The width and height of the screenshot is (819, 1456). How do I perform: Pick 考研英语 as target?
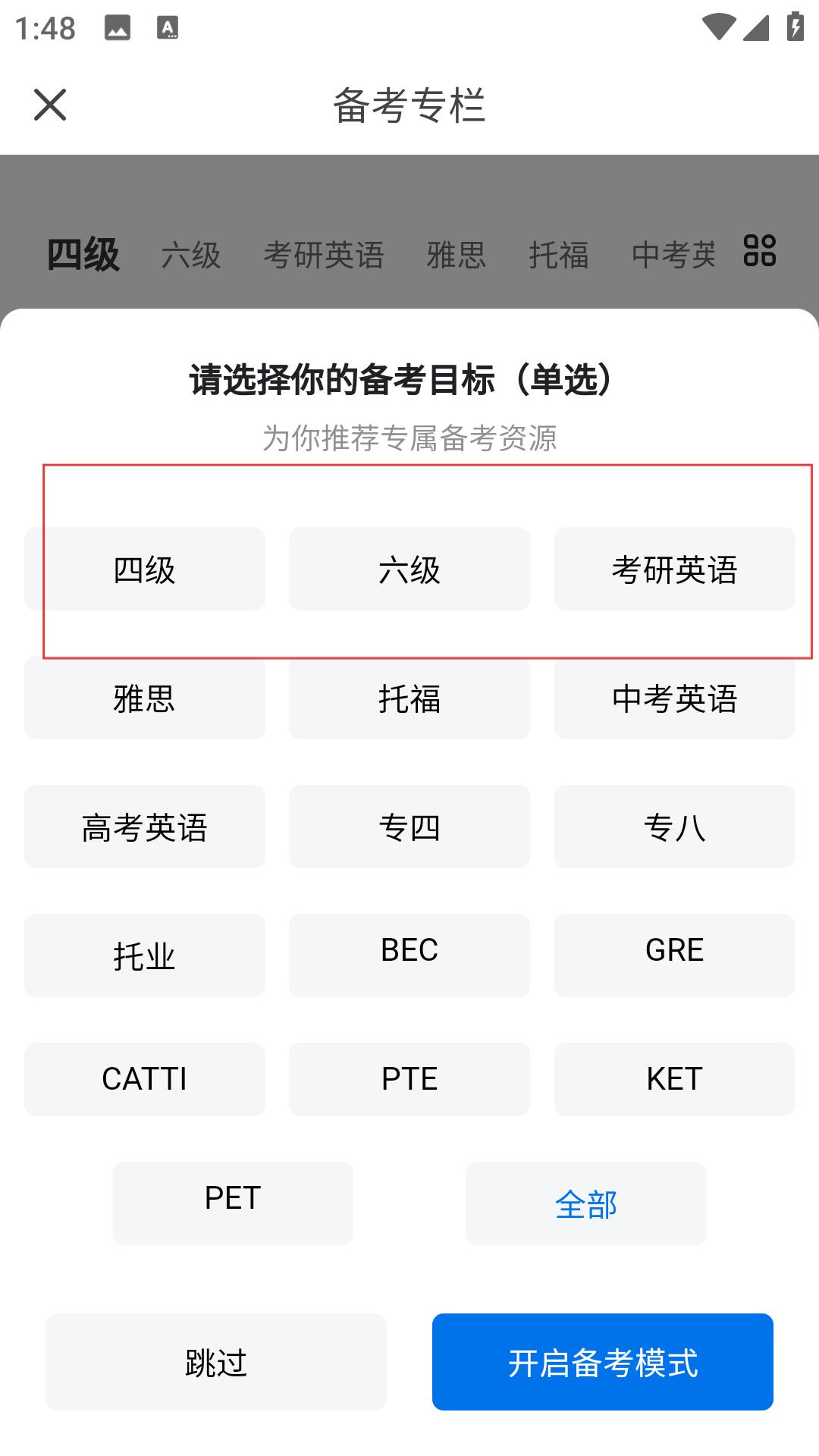[x=674, y=569]
